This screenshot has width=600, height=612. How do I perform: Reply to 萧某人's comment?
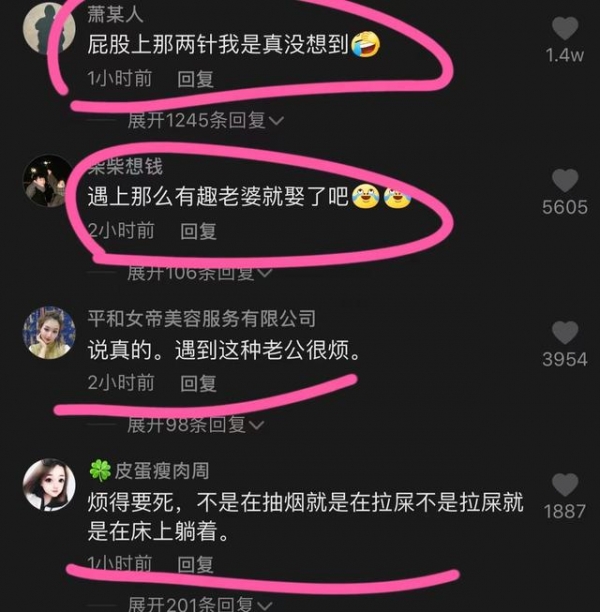point(195,78)
